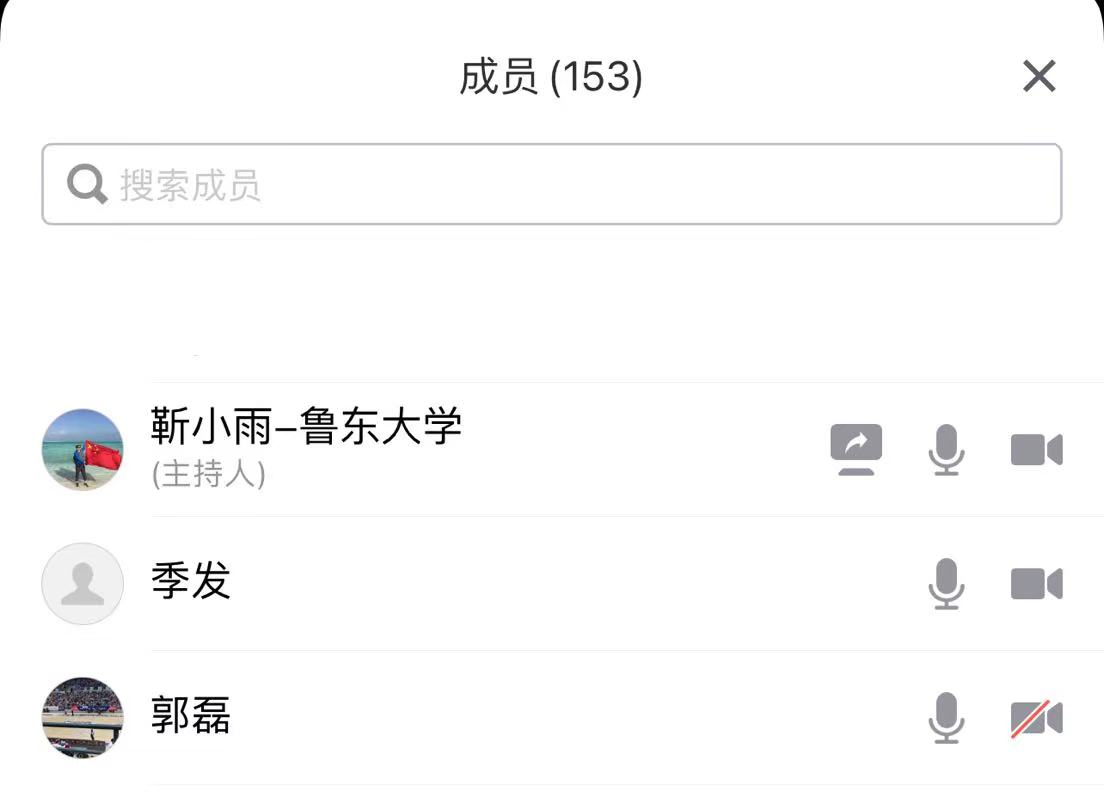The height and width of the screenshot is (810, 1104).
Task: Mute microphone of 靳小雨–鲁东大学
Action: click(x=946, y=449)
